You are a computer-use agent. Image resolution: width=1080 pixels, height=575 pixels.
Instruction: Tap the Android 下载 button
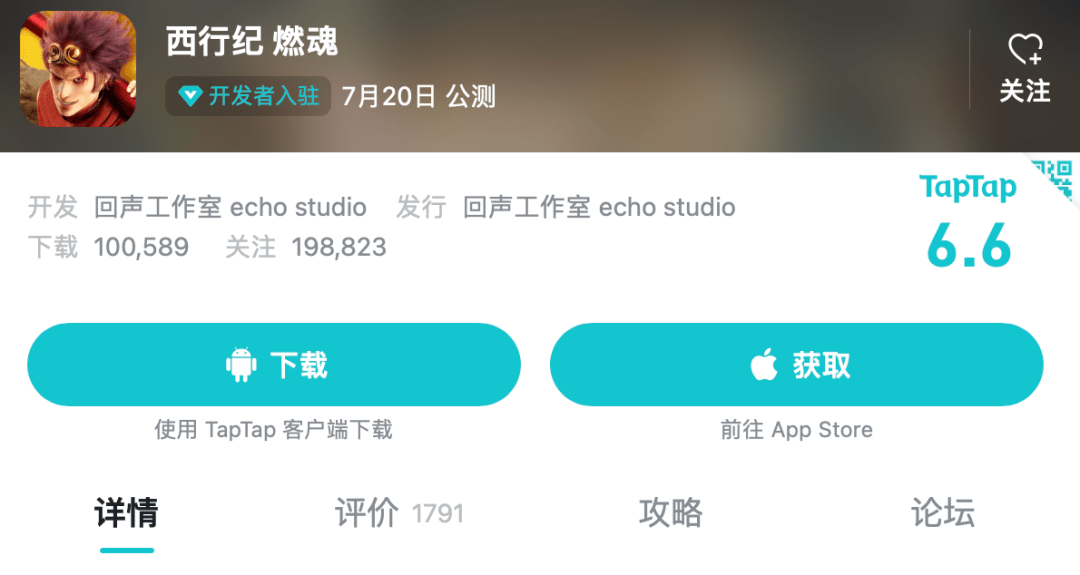coord(274,365)
